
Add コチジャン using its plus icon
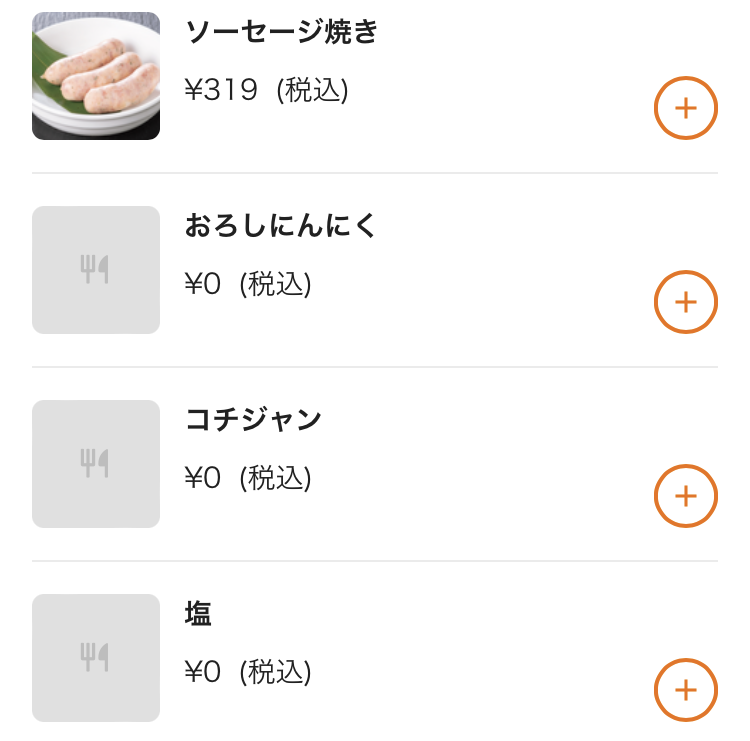coord(685,496)
